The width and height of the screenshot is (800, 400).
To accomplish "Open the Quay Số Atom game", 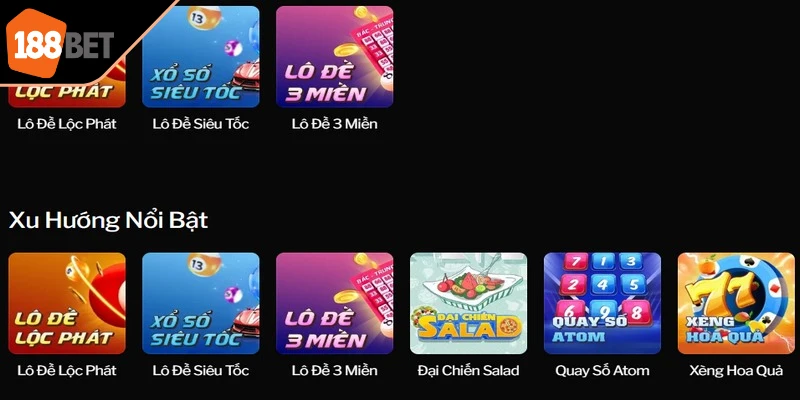I will click(x=602, y=303).
